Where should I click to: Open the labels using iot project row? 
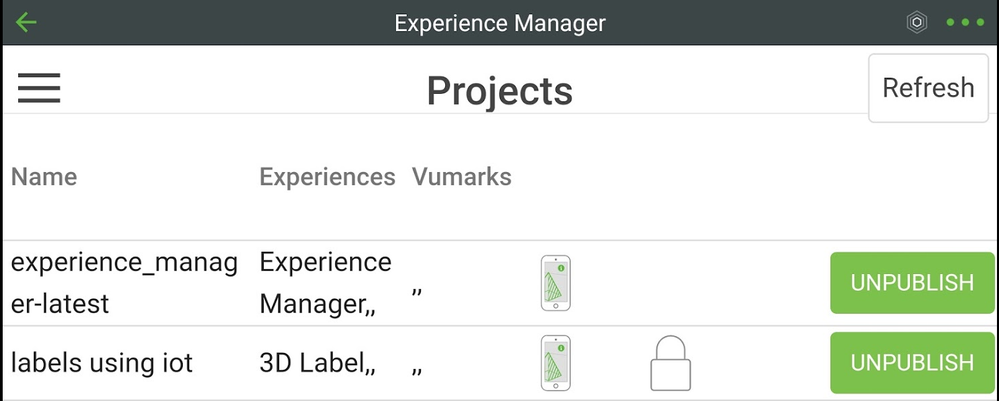click(101, 362)
